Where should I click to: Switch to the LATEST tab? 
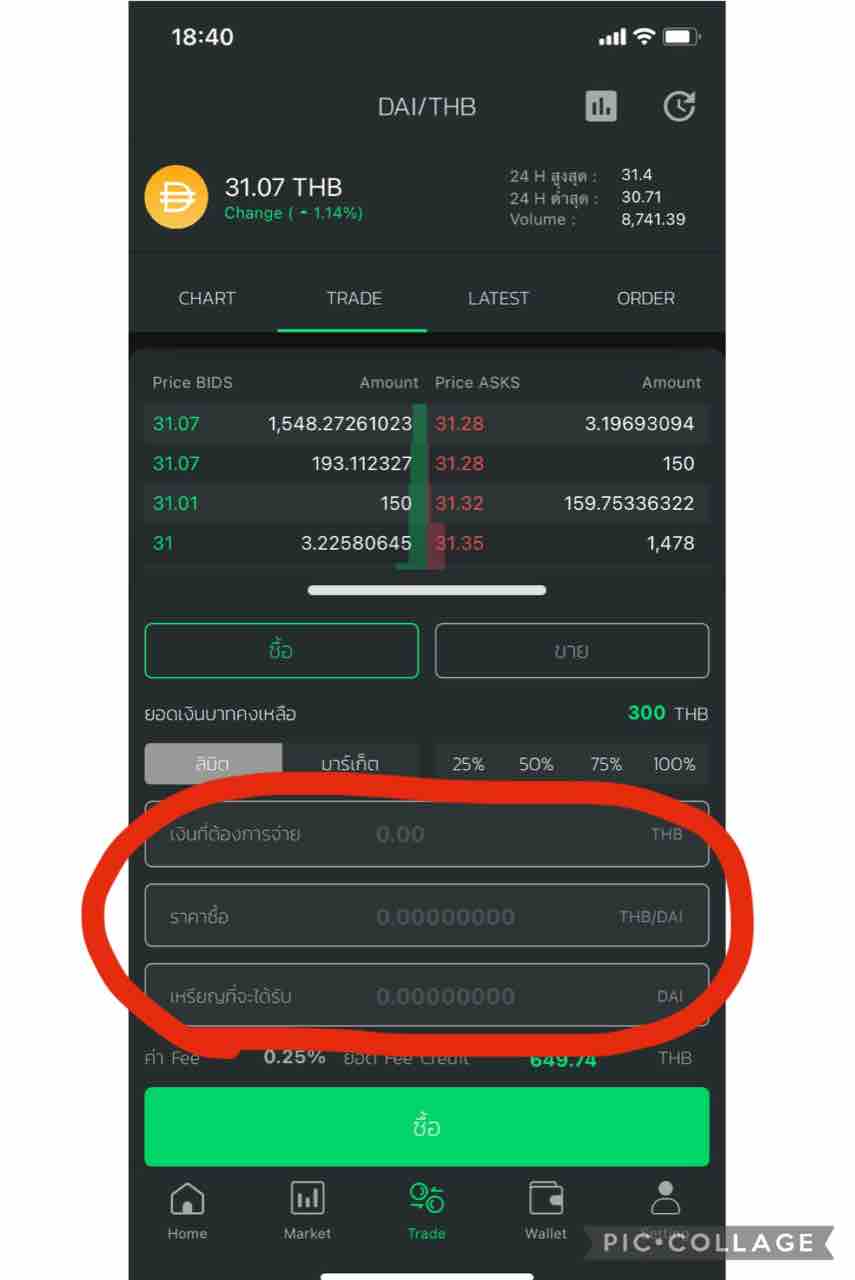(x=497, y=298)
